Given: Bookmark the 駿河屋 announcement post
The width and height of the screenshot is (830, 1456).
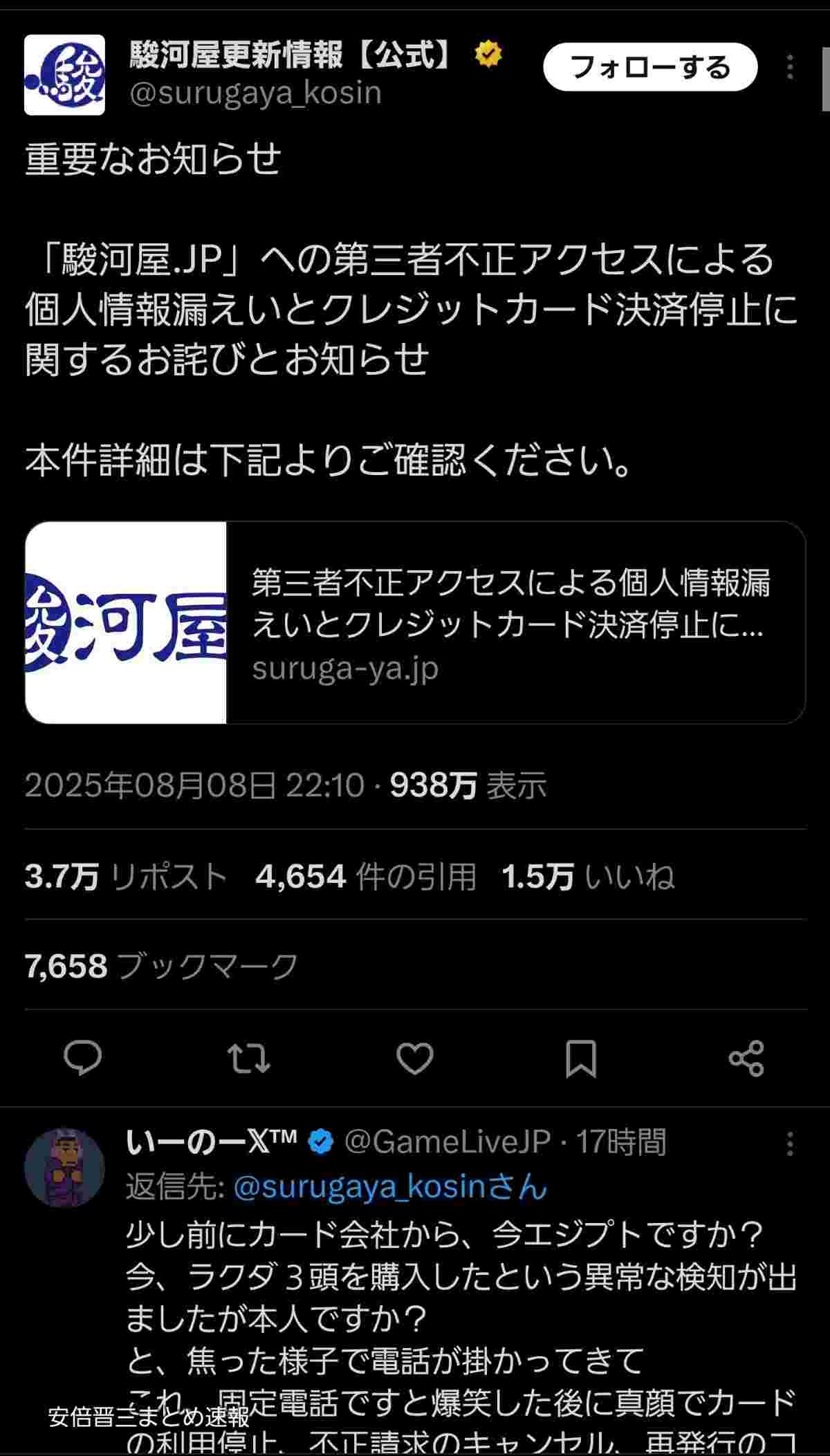Looking at the screenshot, I should tap(580, 1058).
